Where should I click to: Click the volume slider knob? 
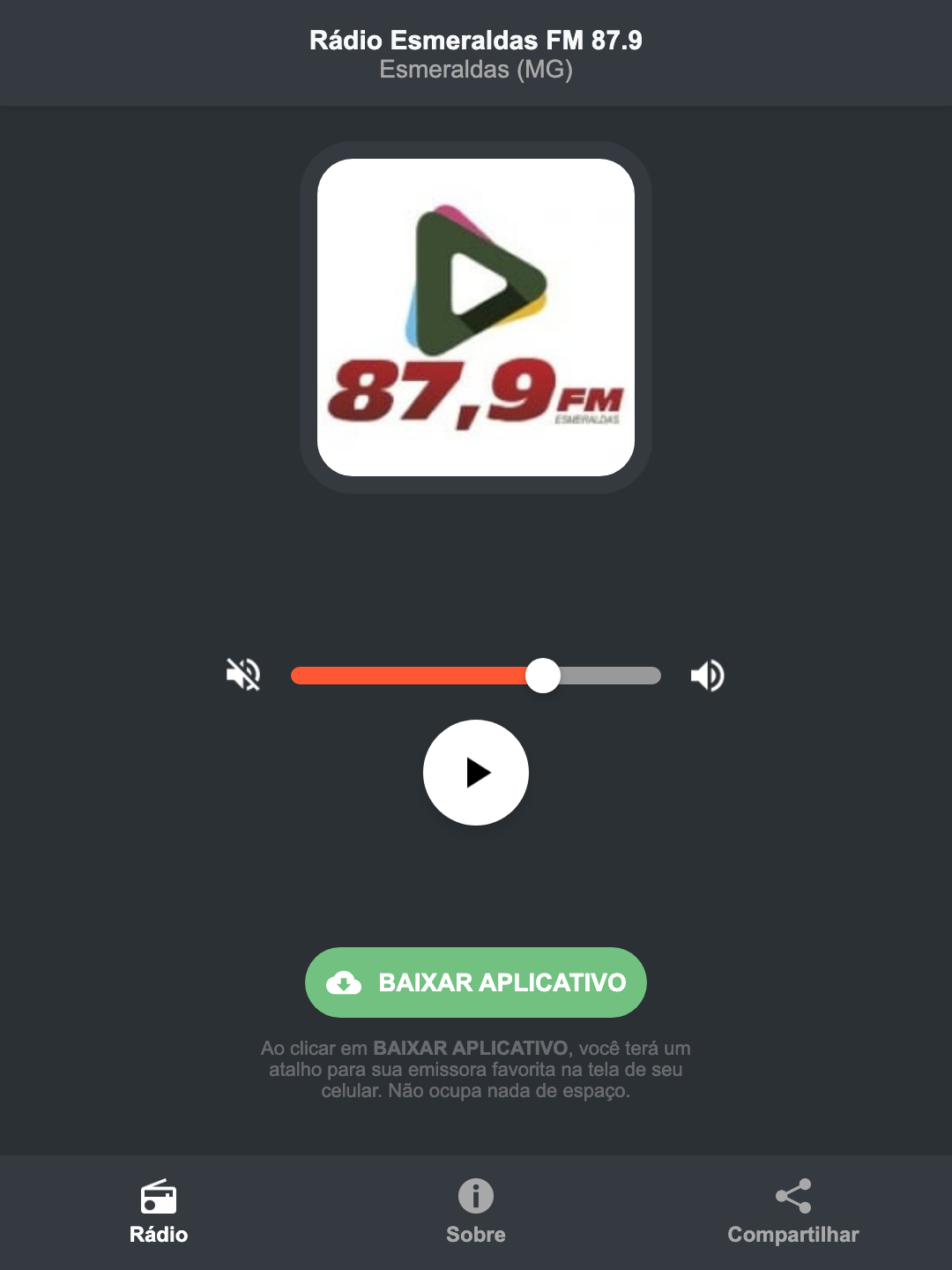543,676
